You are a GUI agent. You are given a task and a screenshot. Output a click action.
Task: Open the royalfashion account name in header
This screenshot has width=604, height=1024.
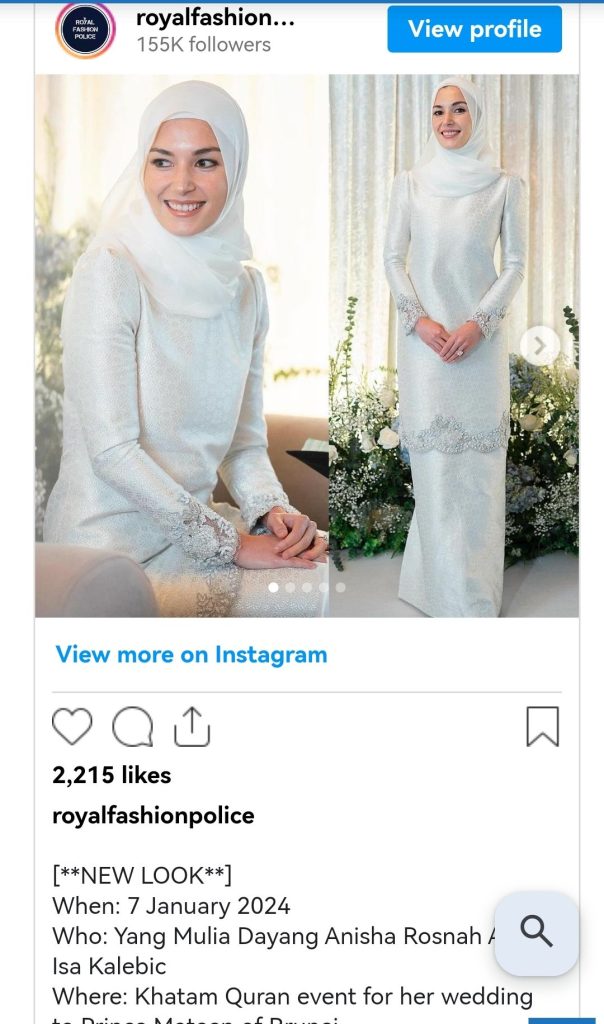click(217, 18)
